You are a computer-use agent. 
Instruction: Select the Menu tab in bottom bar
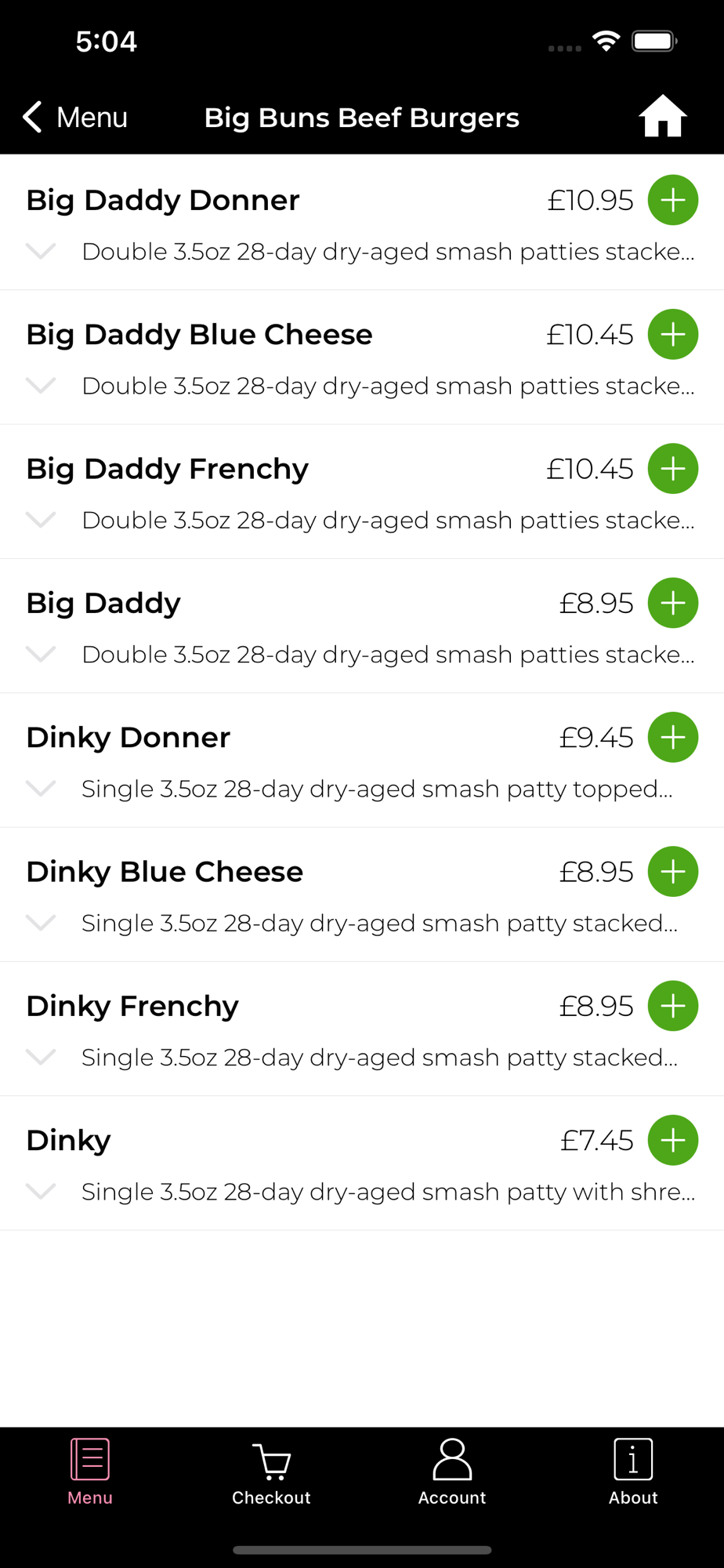(x=90, y=1472)
